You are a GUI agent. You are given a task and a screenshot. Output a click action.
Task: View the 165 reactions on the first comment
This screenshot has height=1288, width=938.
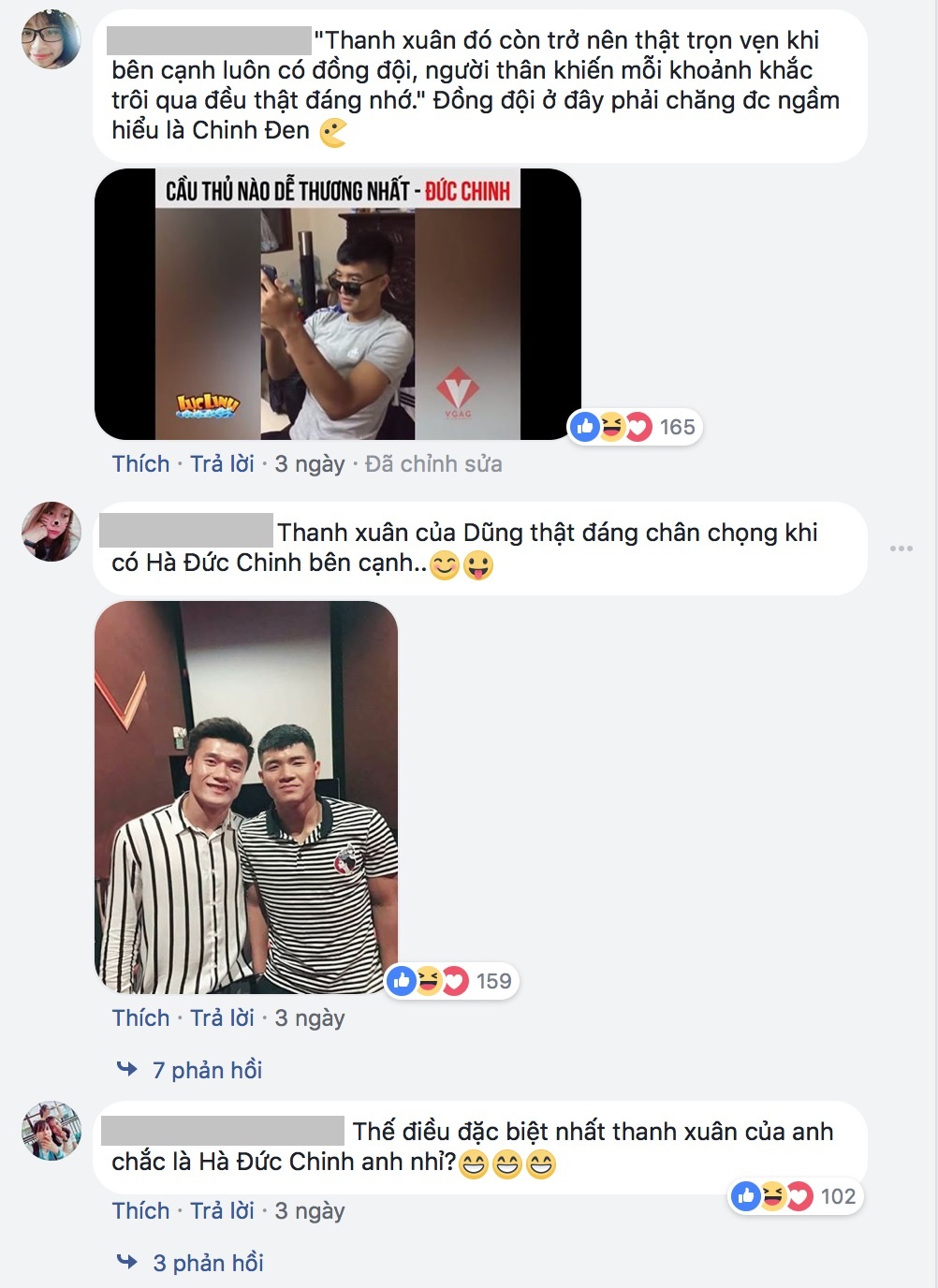pyautogui.click(x=635, y=427)
